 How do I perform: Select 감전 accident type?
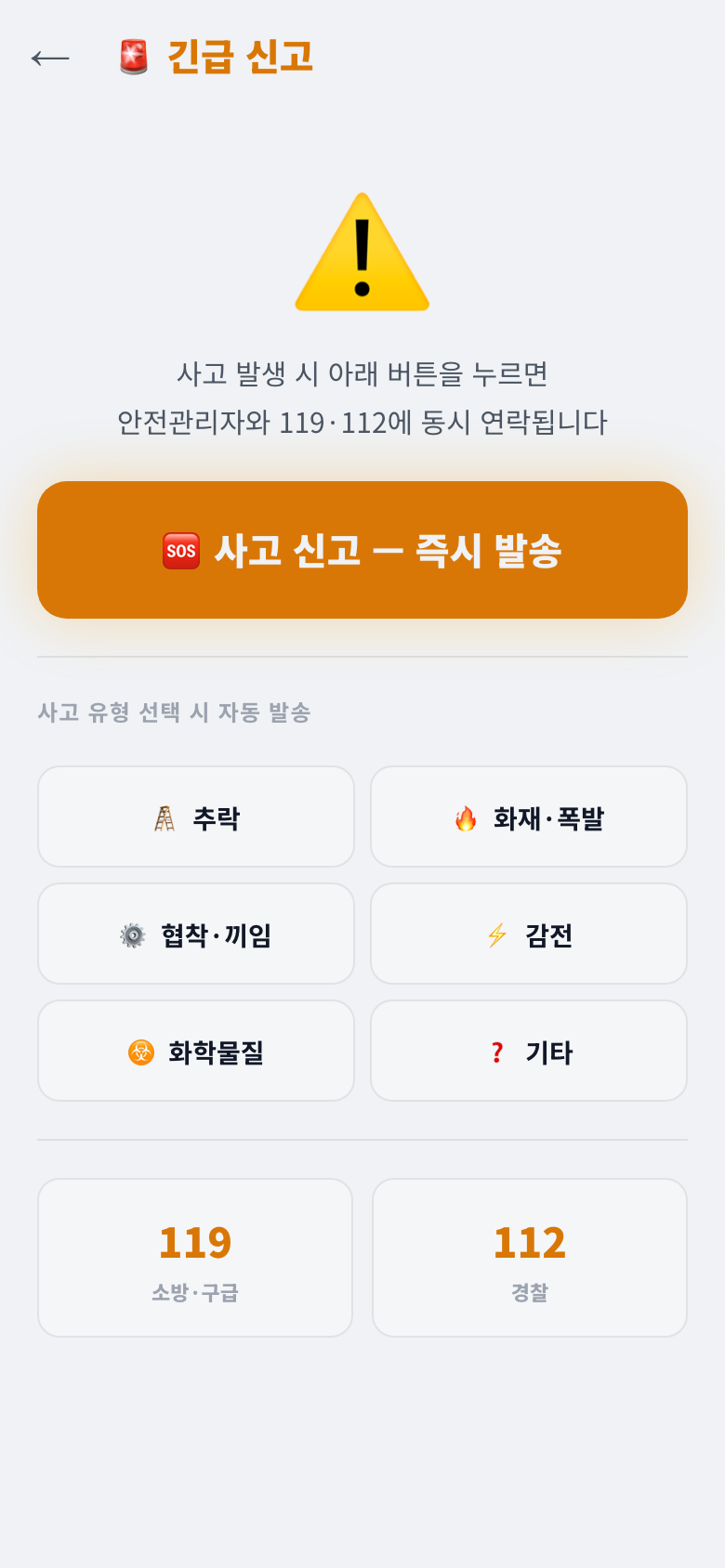(529, 934)
